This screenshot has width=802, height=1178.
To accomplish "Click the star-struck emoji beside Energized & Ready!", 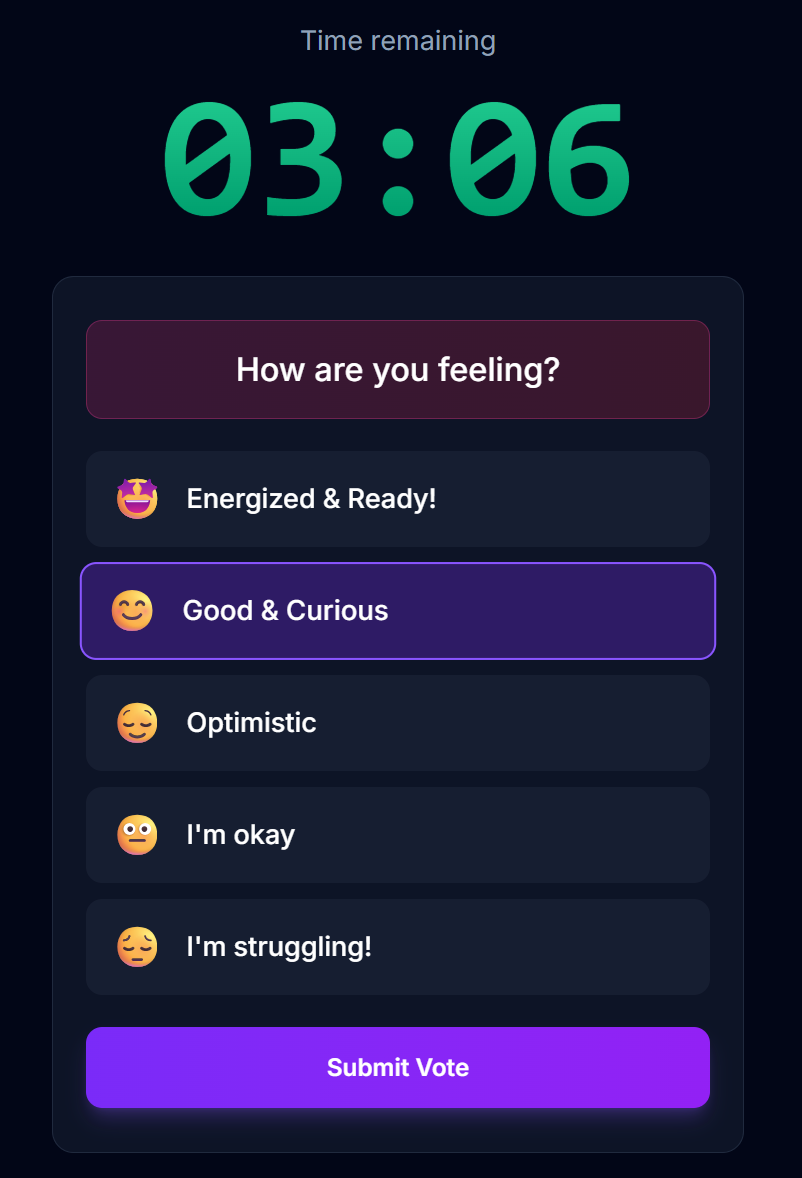I will pos(137,498).
